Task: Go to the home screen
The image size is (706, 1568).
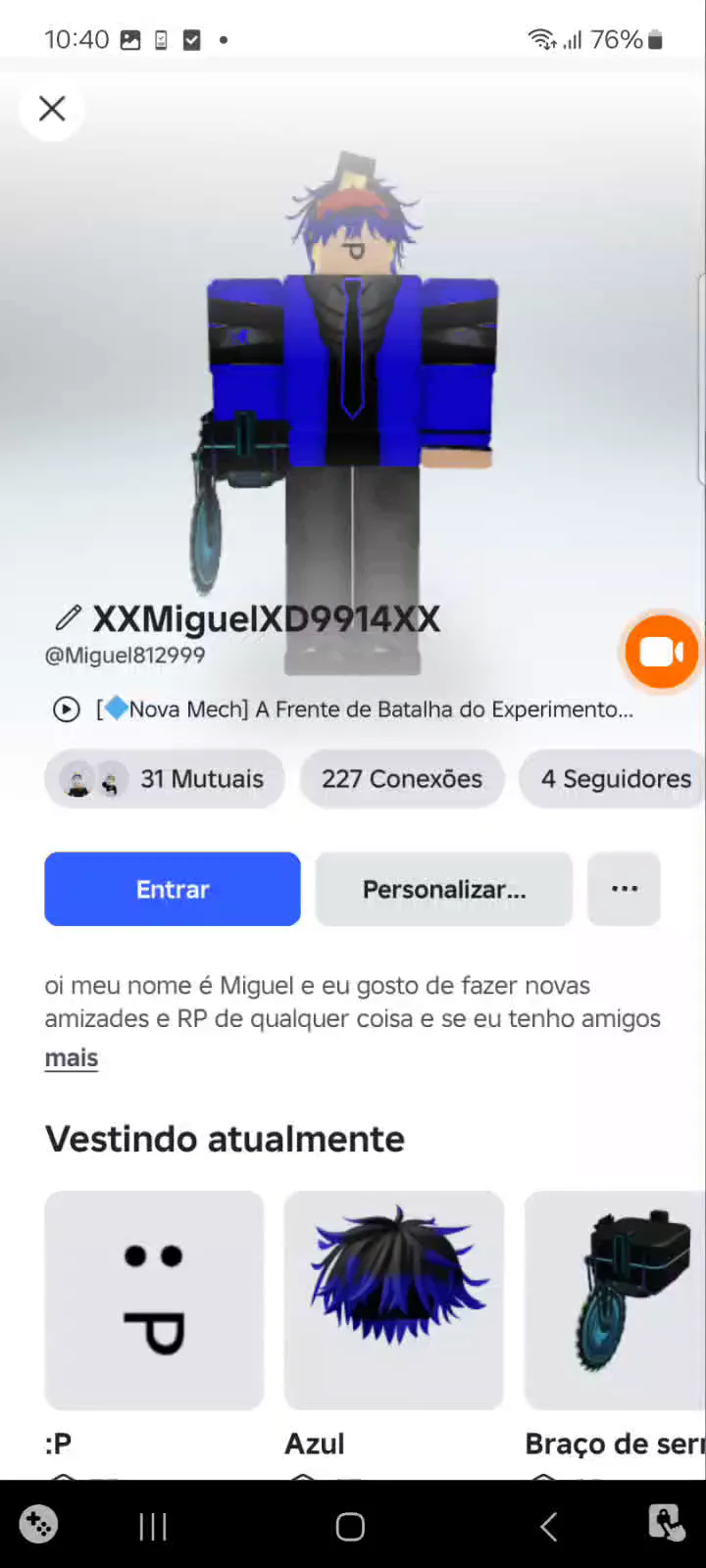Action: pyautogui.click(x=350, y=1526)
